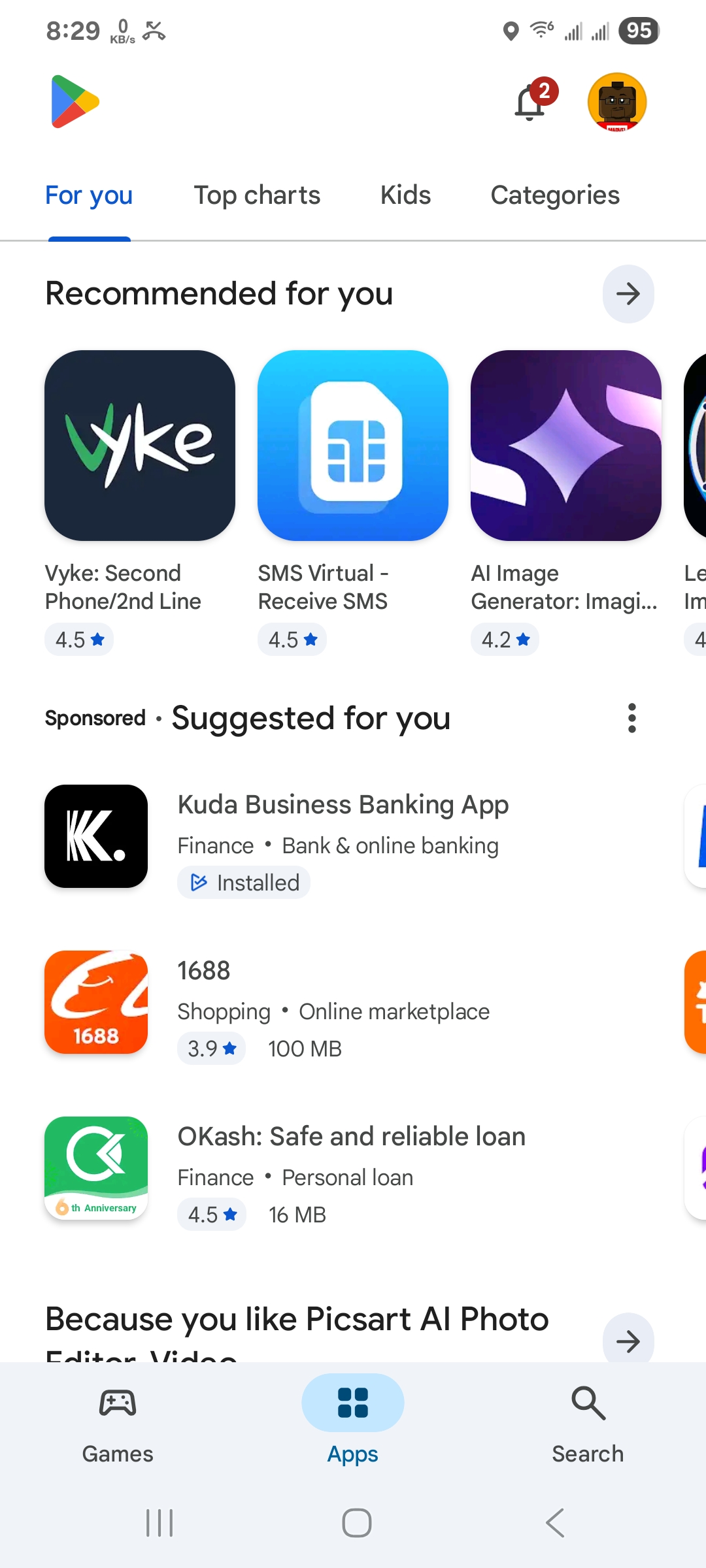Viewport: 706px width, 1568px height.
Task: Open the AI Image Generator app card
Action: (x=565, y=446)
